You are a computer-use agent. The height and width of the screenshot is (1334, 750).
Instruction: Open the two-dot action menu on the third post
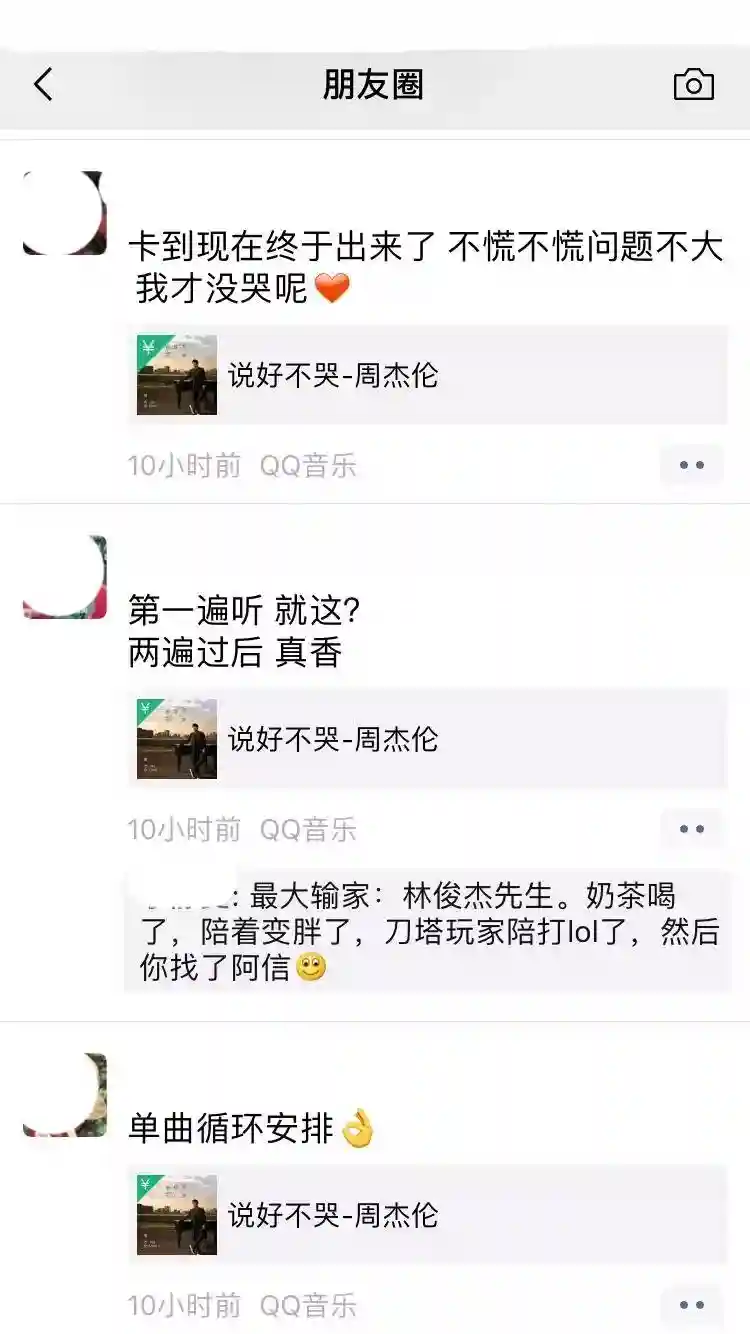pos(691,1305)
